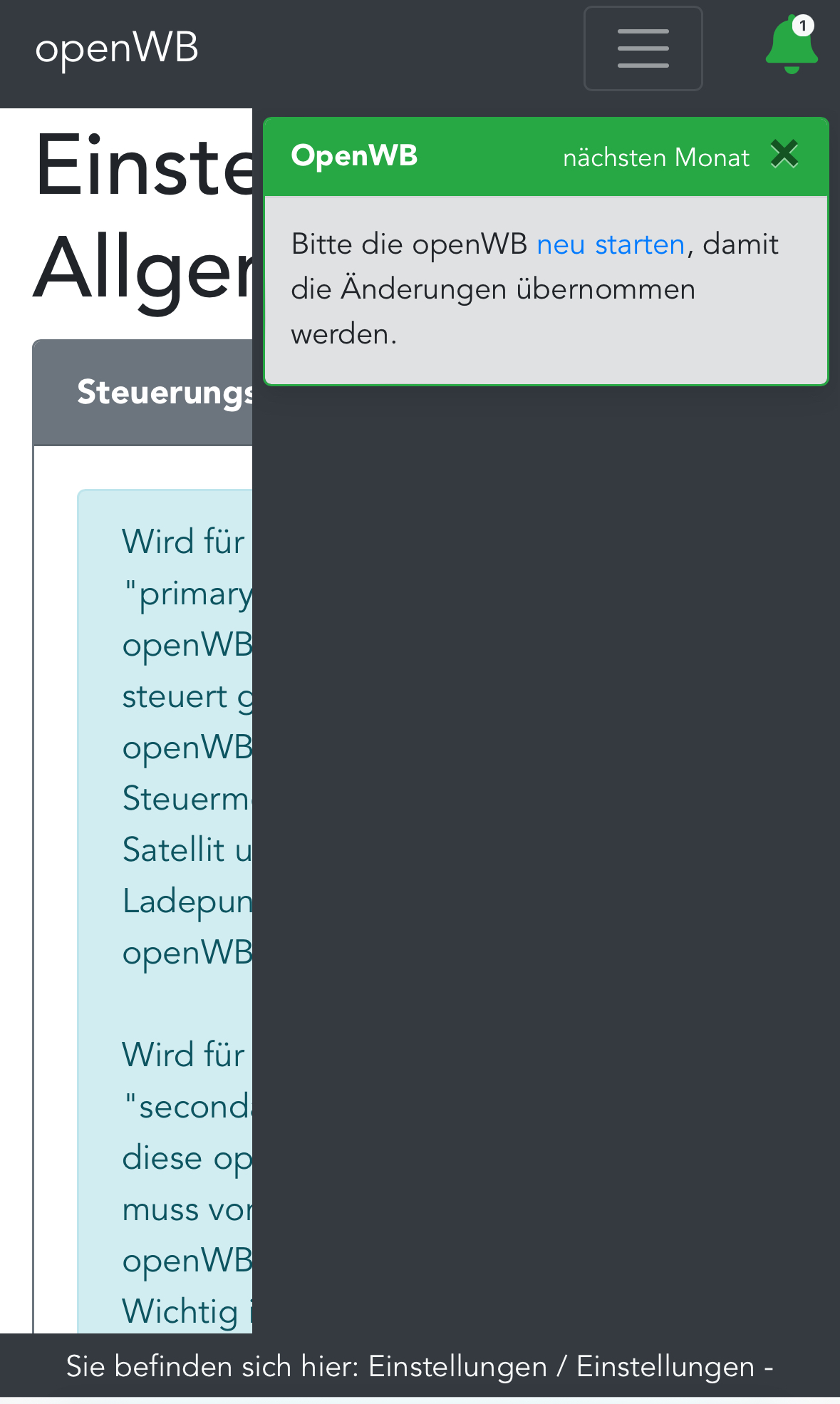Follow the "neu starten" link
This screenshot has width=840, height=1404.
(610, 244)
